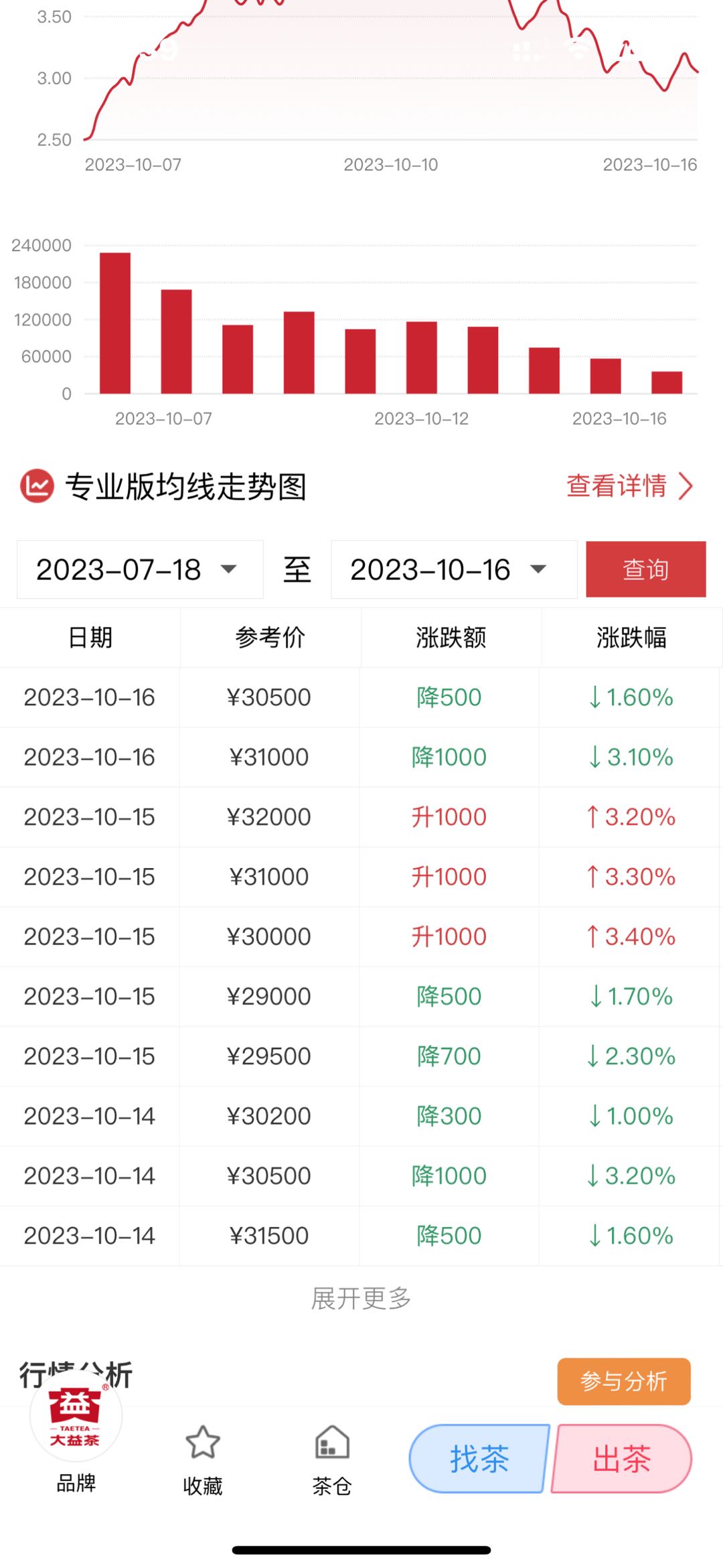Screen dimensions: 723x1568
Task: Tap the 找茶 button
Action: coord(479,1459)
